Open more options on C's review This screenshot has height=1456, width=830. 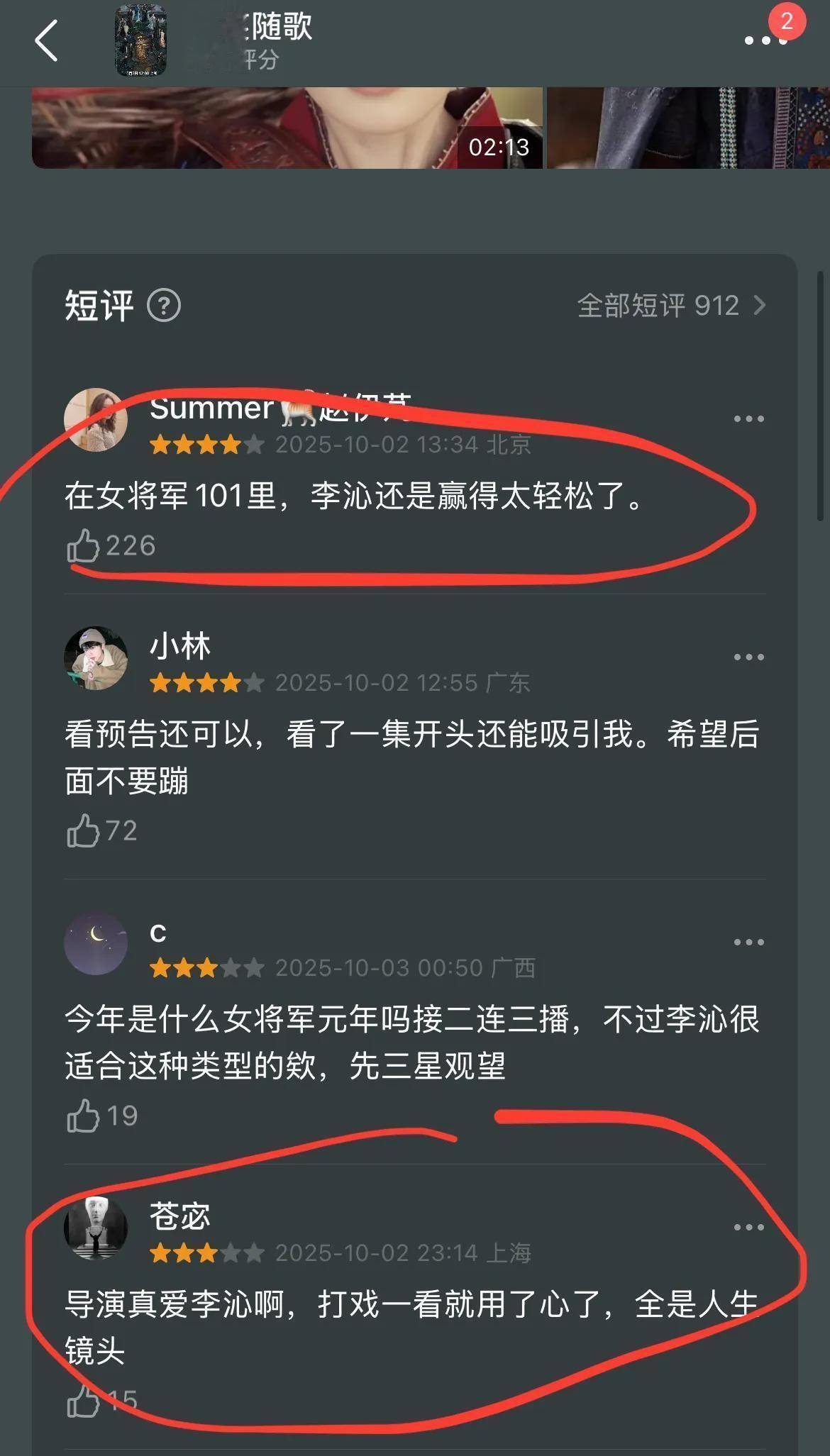(x=748, y=942)
